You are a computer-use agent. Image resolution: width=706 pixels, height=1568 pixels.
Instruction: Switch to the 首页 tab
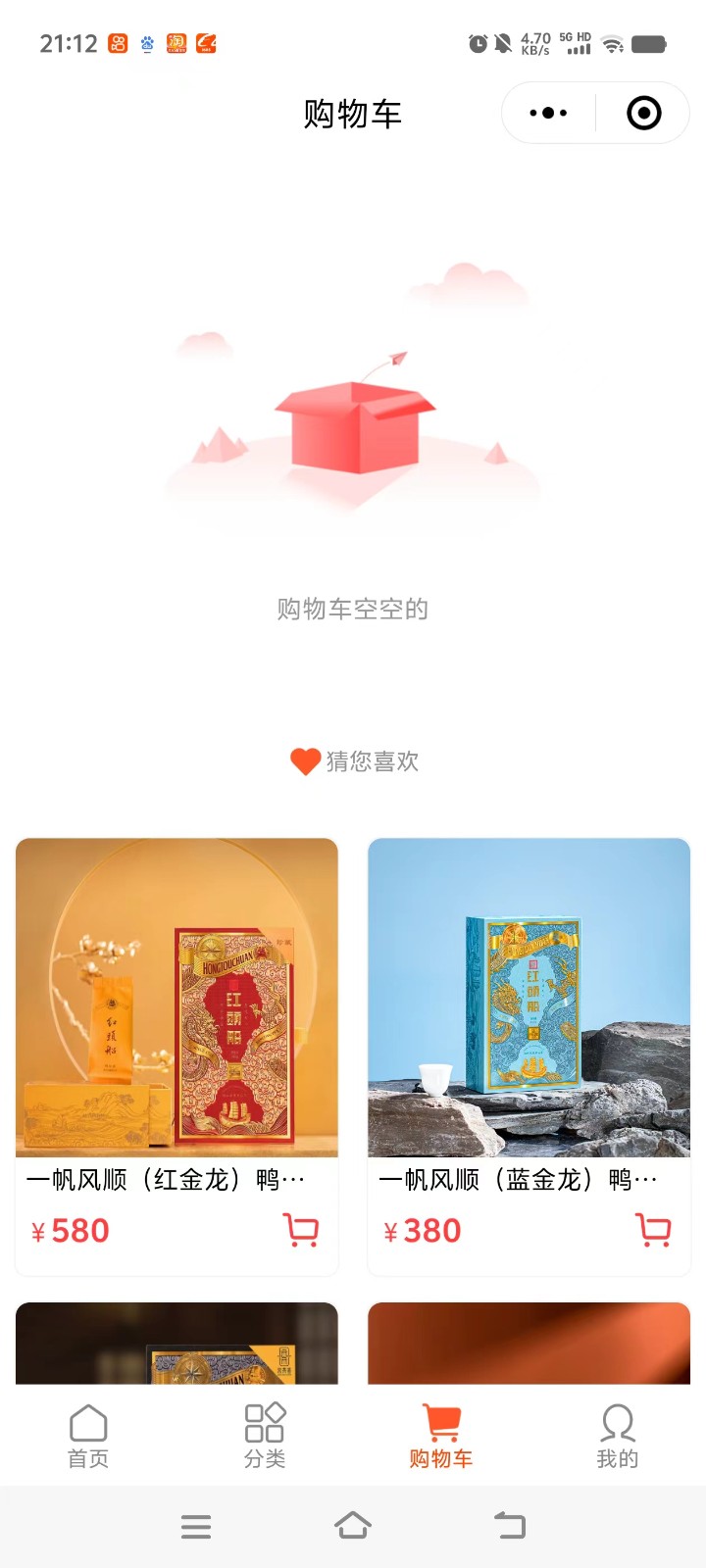coord(88,1436)
